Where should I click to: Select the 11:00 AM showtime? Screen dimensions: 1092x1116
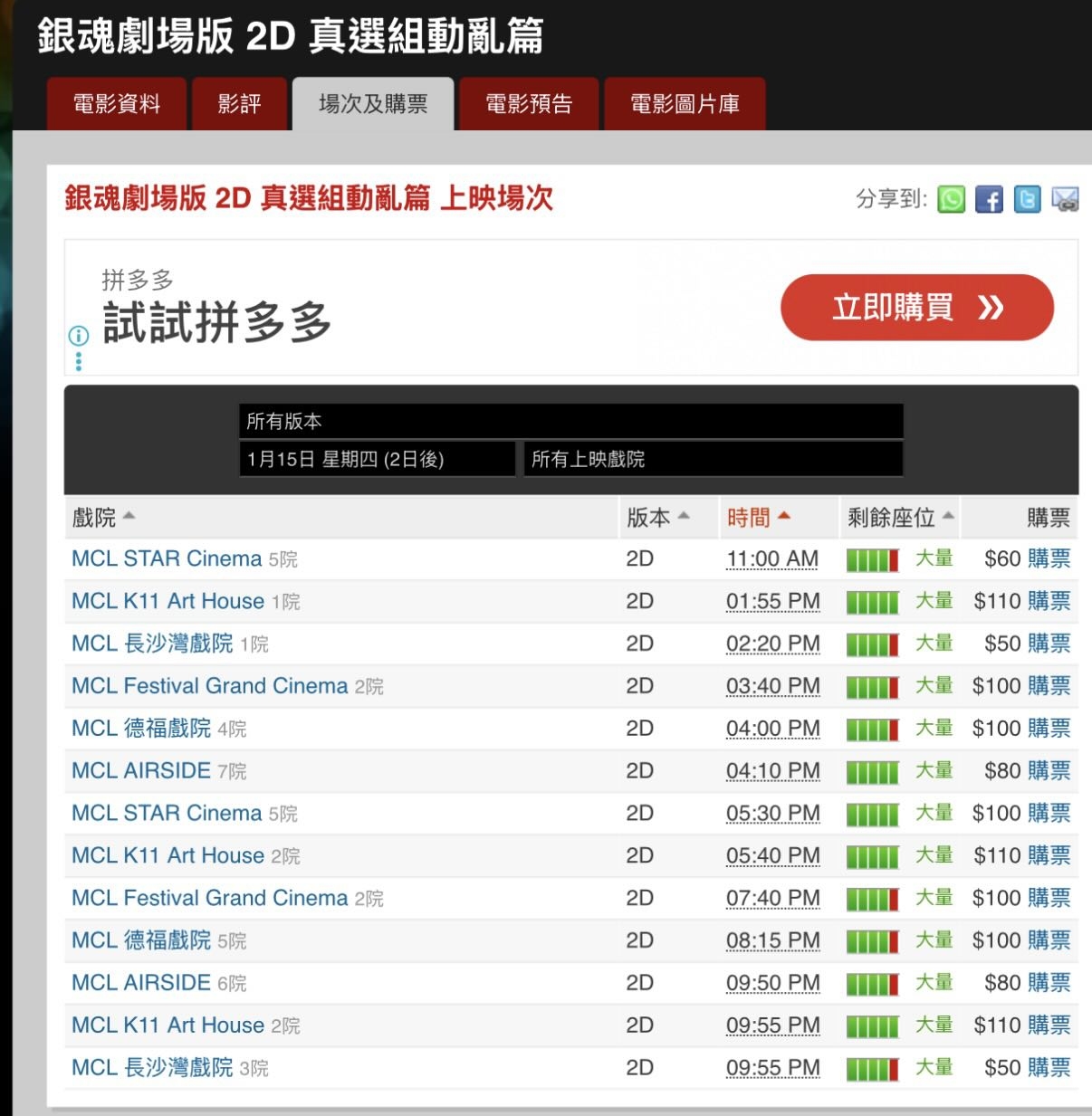(771, 558)
